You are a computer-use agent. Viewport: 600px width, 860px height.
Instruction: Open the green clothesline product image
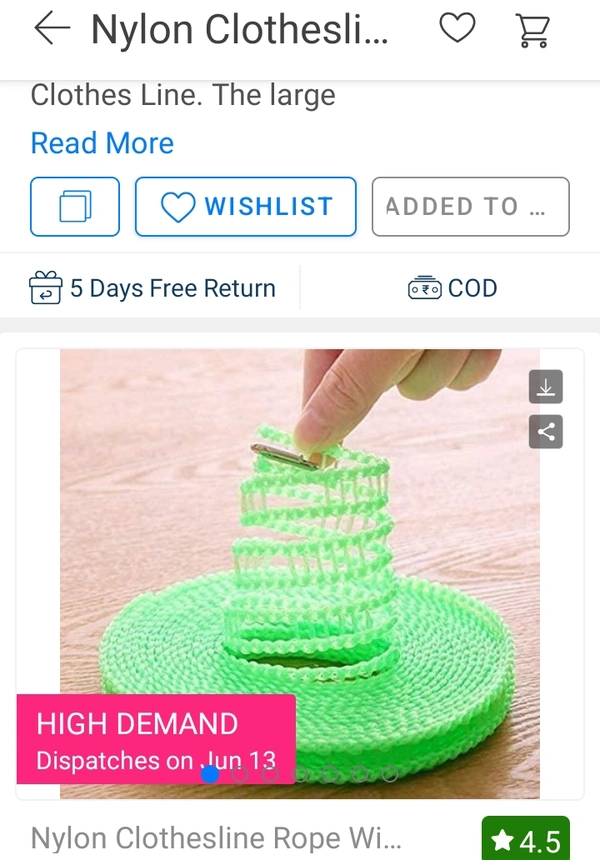(300, 560)
